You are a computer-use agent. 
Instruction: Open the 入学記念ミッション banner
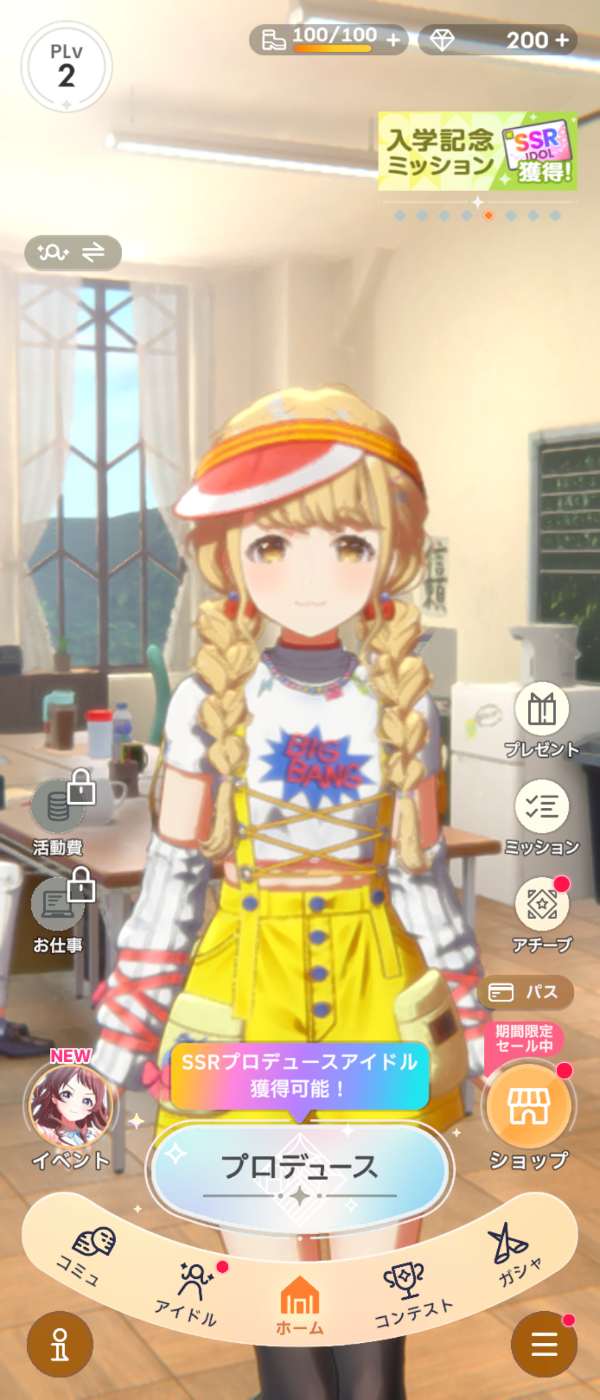click(477, 151)
